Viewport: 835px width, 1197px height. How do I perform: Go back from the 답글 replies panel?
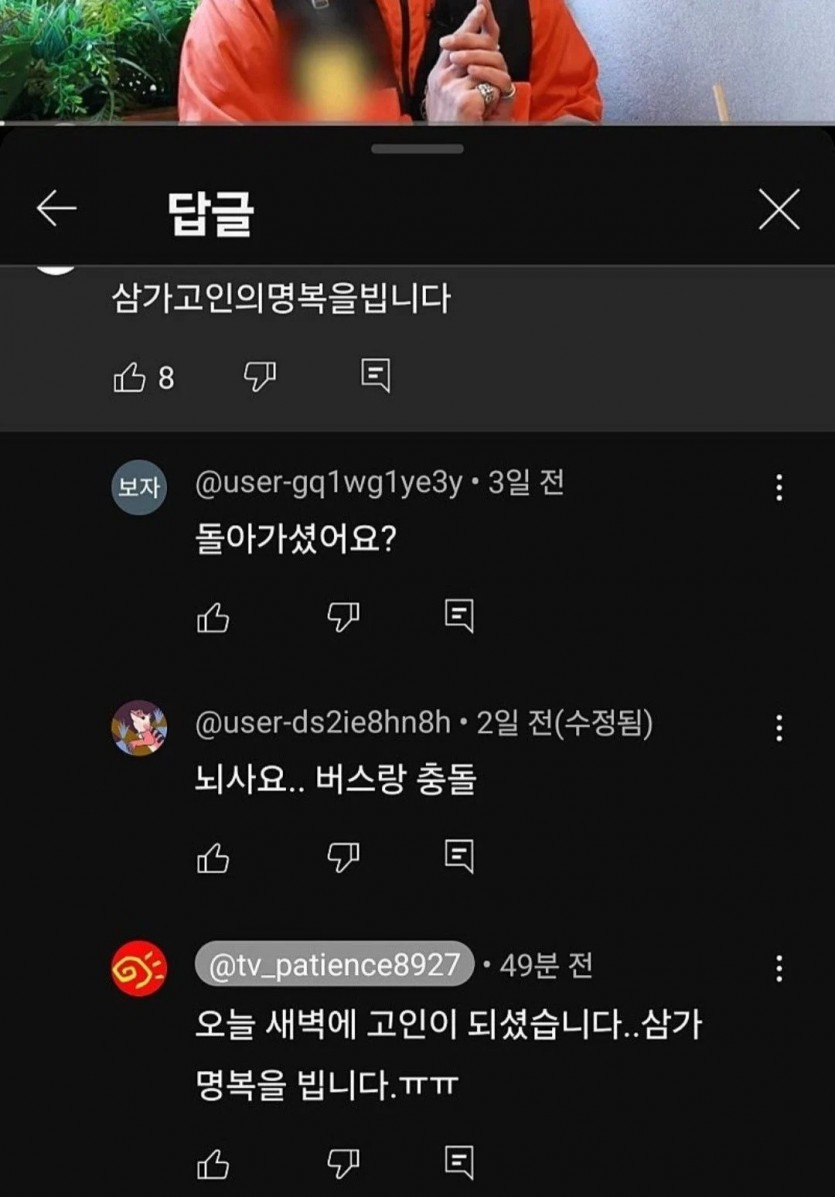[56, 209]
